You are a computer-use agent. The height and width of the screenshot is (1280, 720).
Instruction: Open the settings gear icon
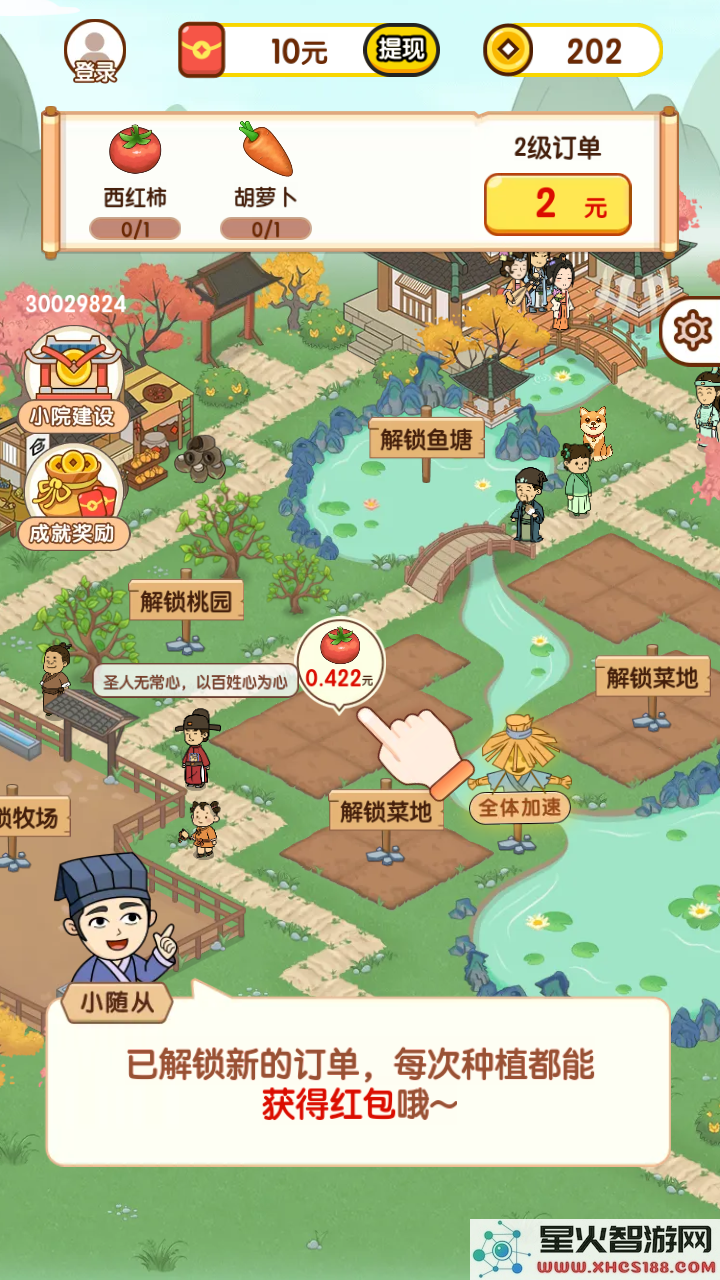[x=692, y=330]
